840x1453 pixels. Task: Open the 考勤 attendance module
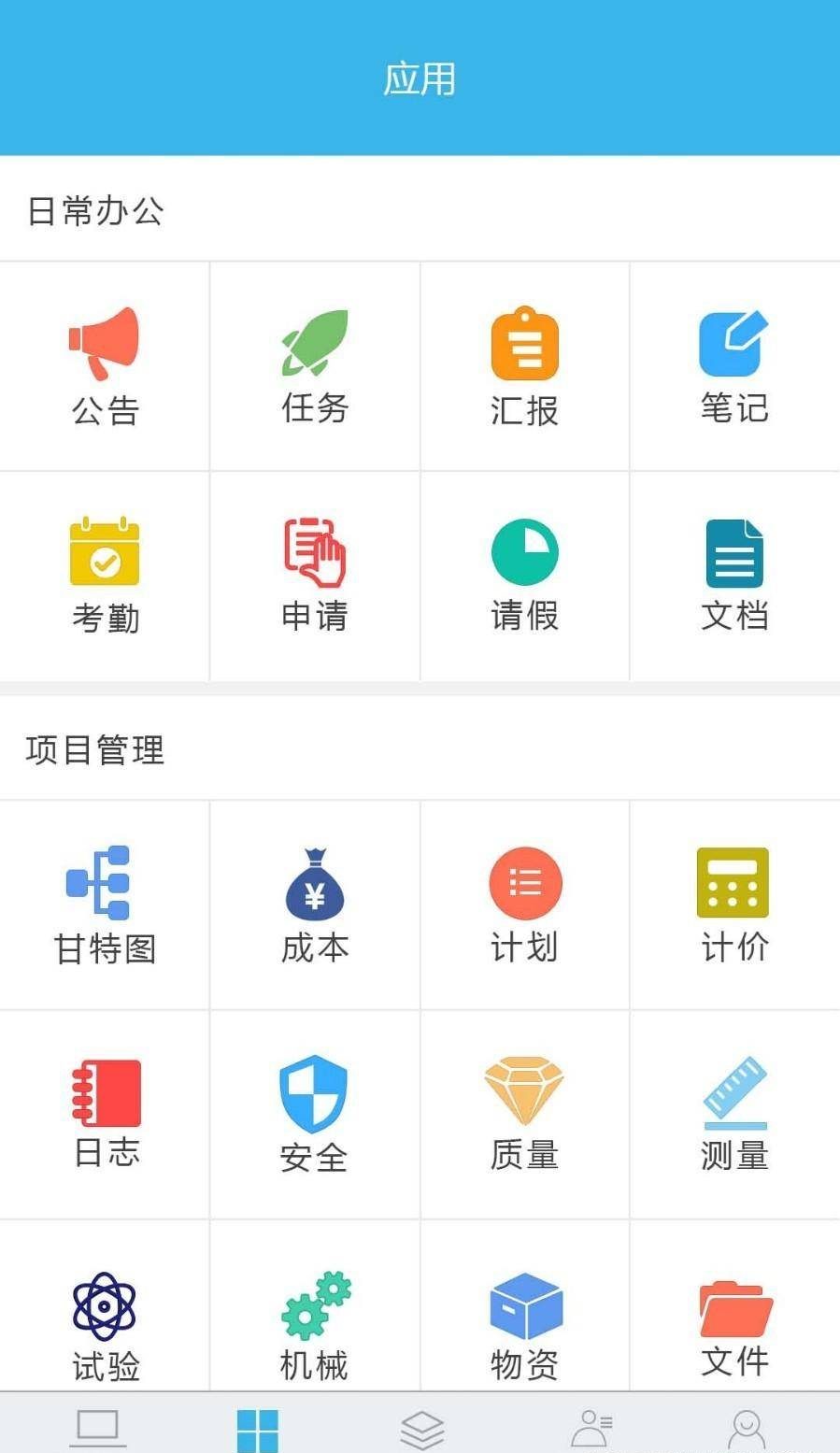pyautogui.click(x=105, y=576)
